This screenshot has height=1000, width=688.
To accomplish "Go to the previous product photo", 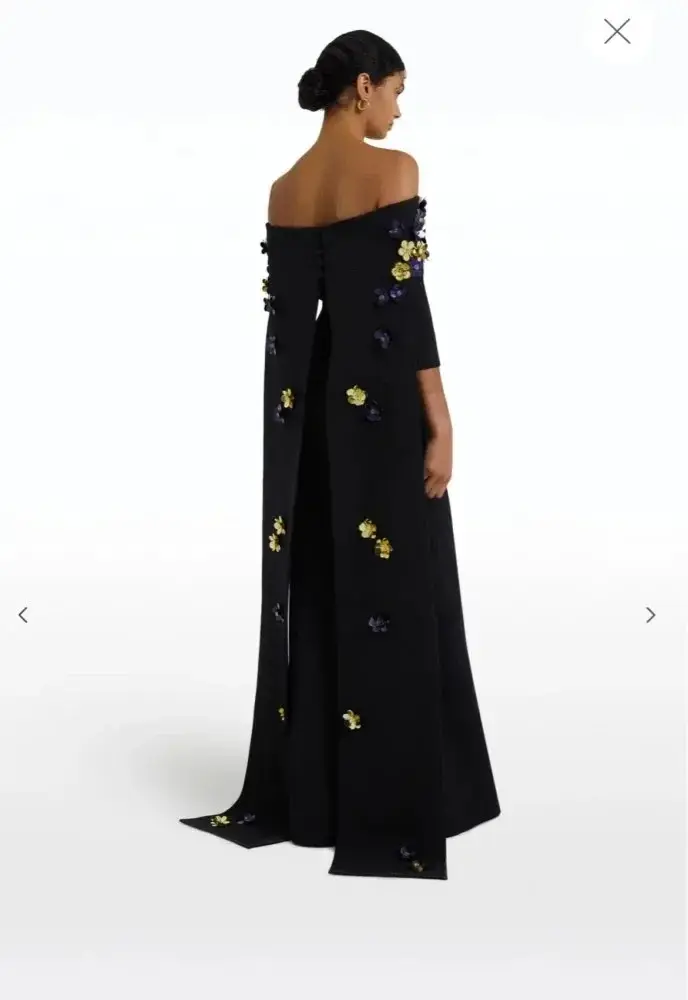I will (x=23, y=615).
